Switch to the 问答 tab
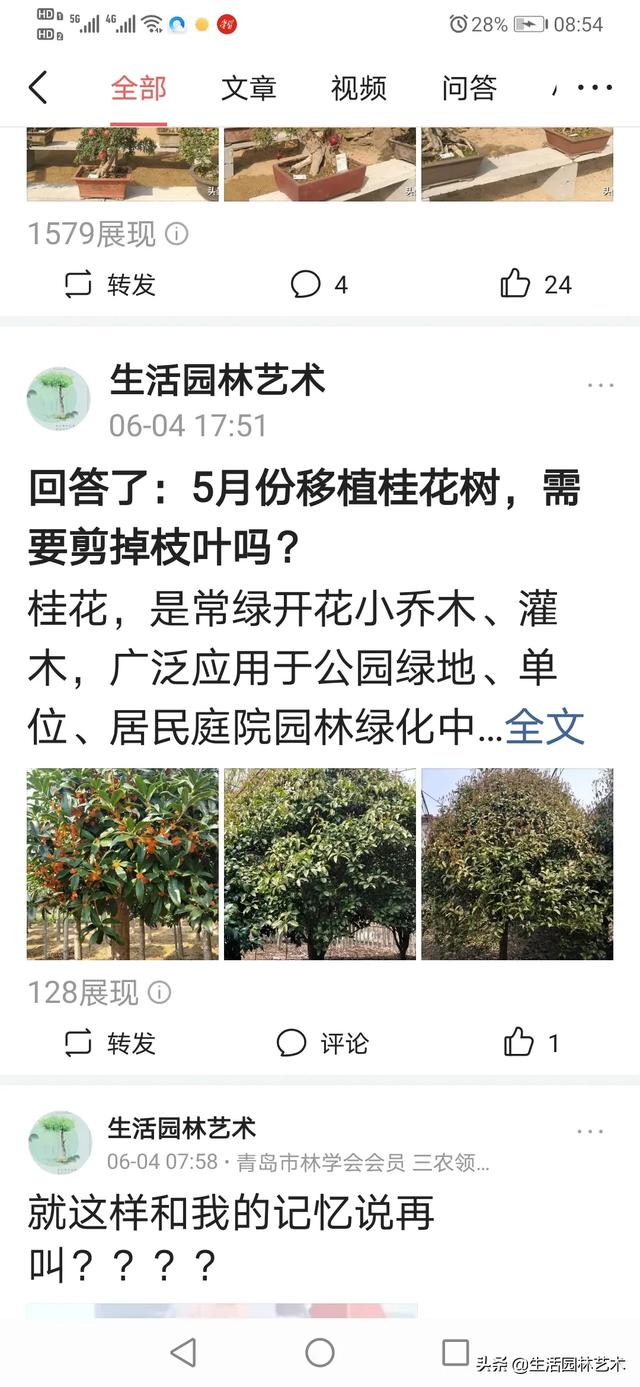This screenshot has width=640, height=1387. [469, 88]
